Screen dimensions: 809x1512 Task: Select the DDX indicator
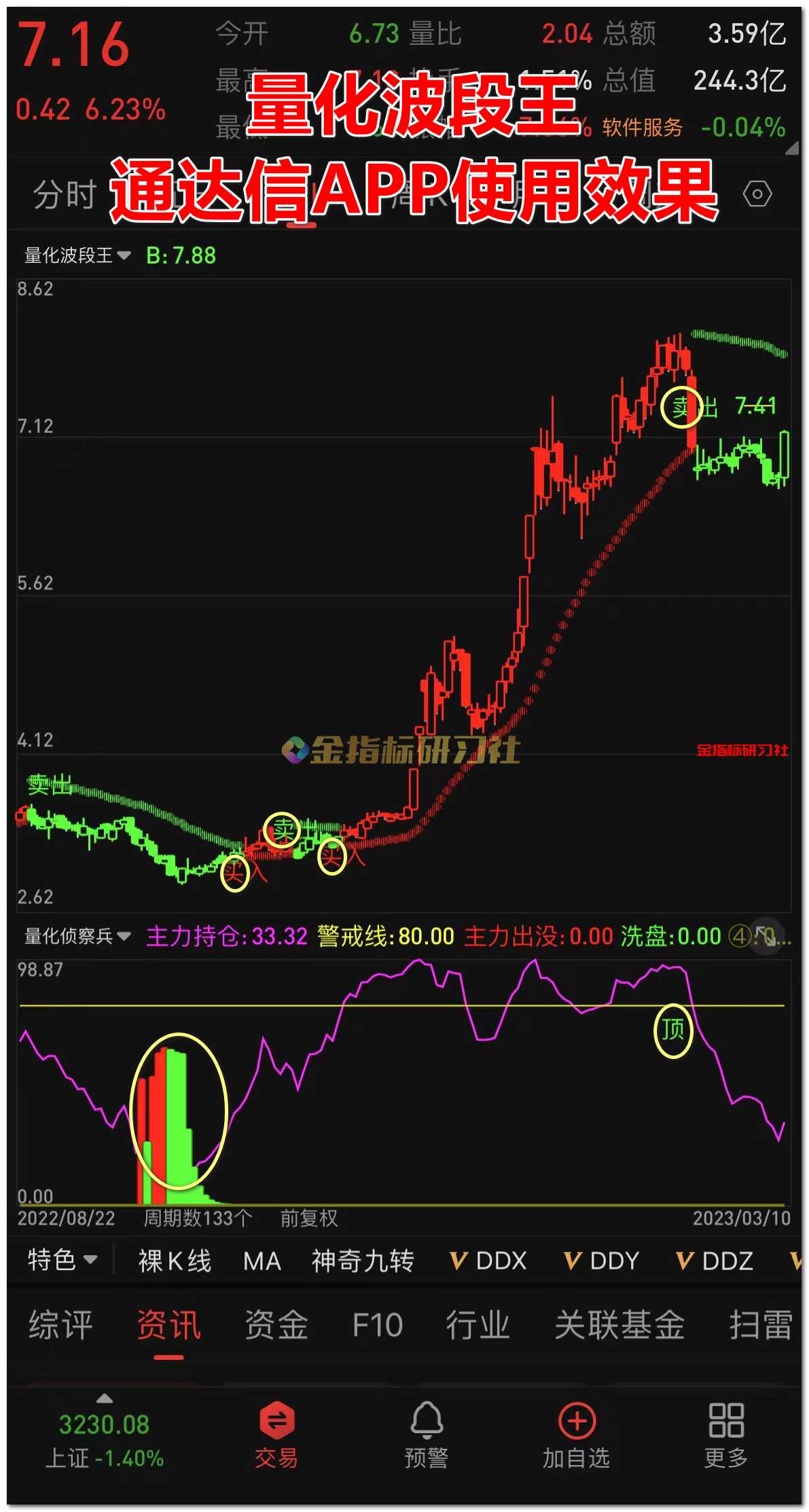[x=489, y=1261]
